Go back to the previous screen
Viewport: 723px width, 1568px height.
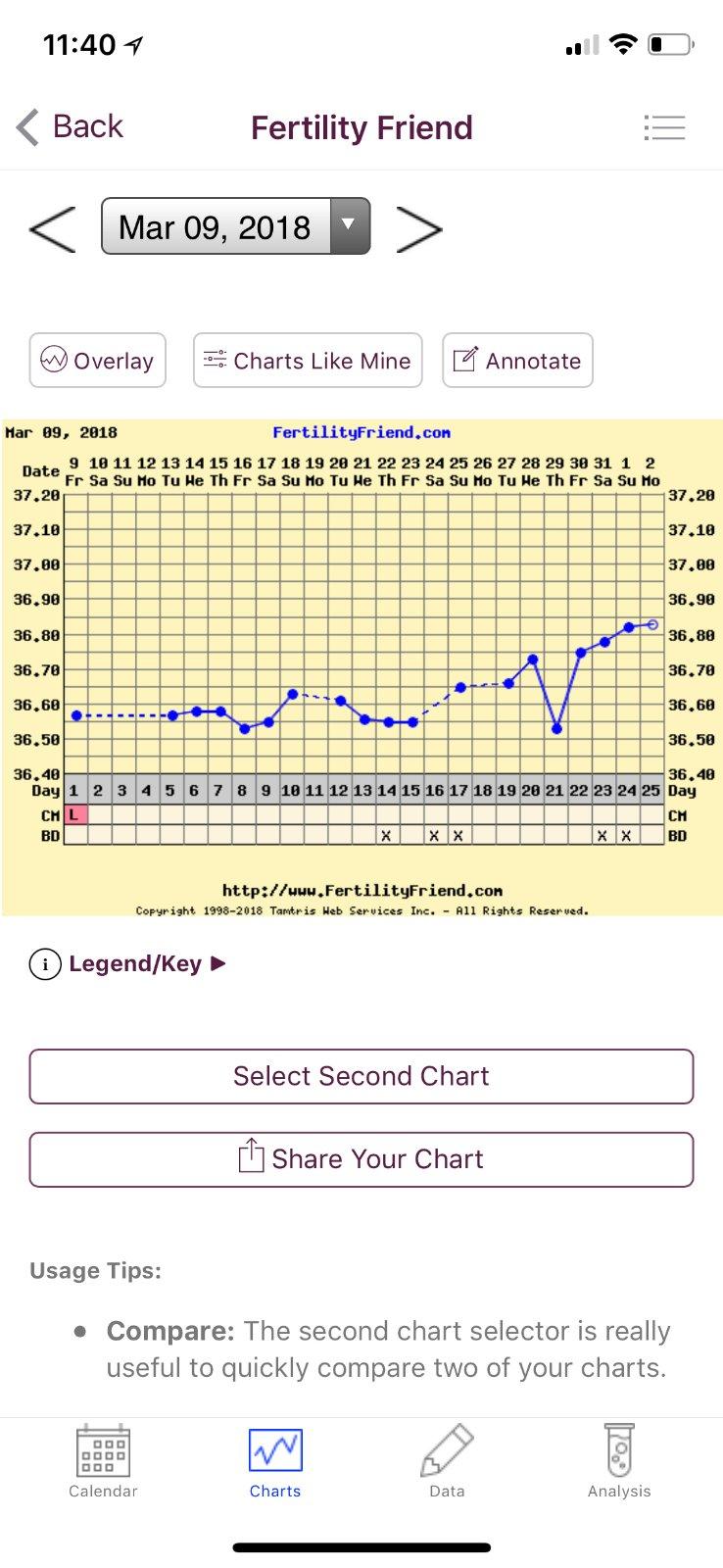point(71,127)
